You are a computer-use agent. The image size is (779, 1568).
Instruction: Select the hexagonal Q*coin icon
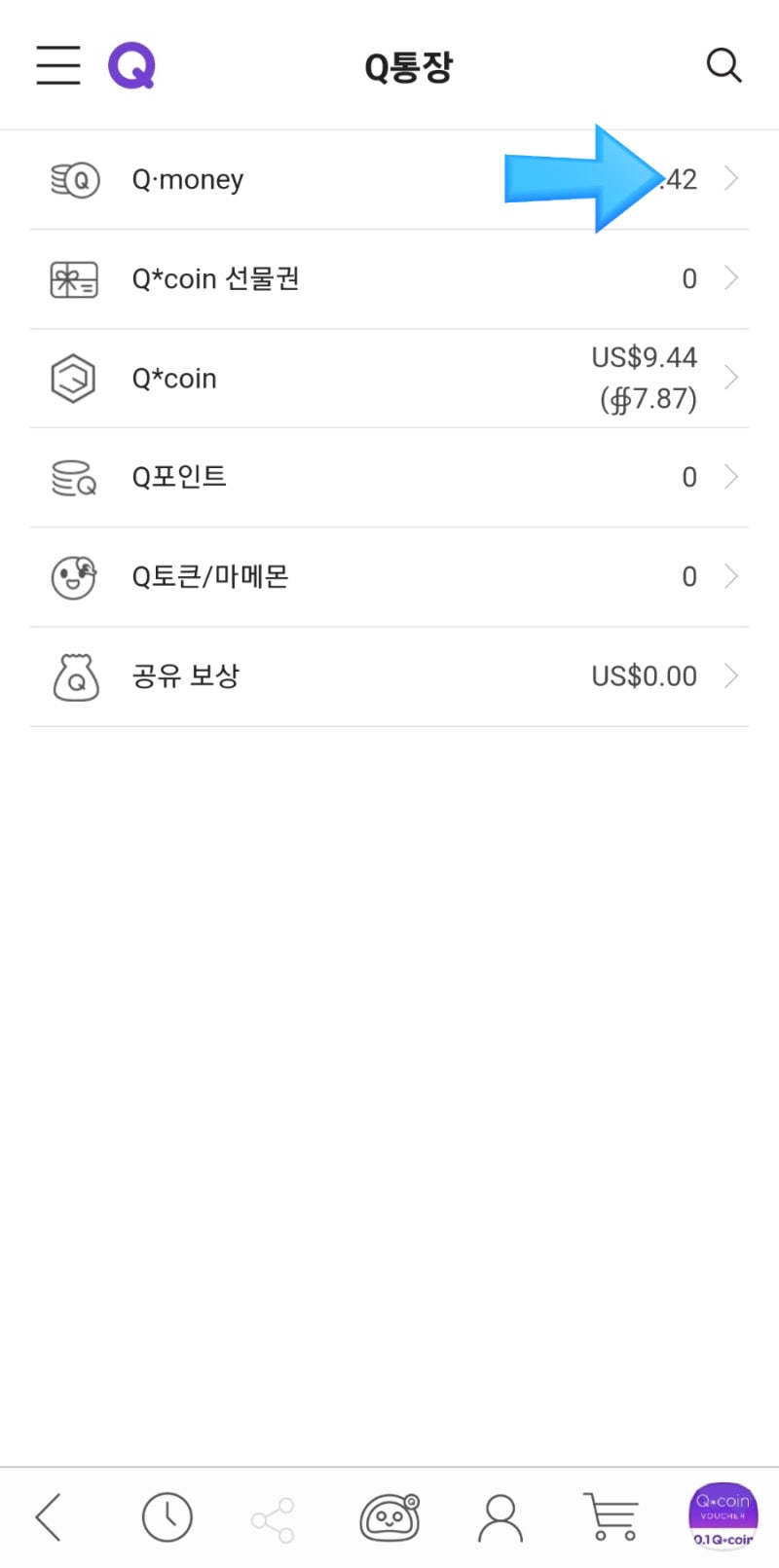(72, 378)
